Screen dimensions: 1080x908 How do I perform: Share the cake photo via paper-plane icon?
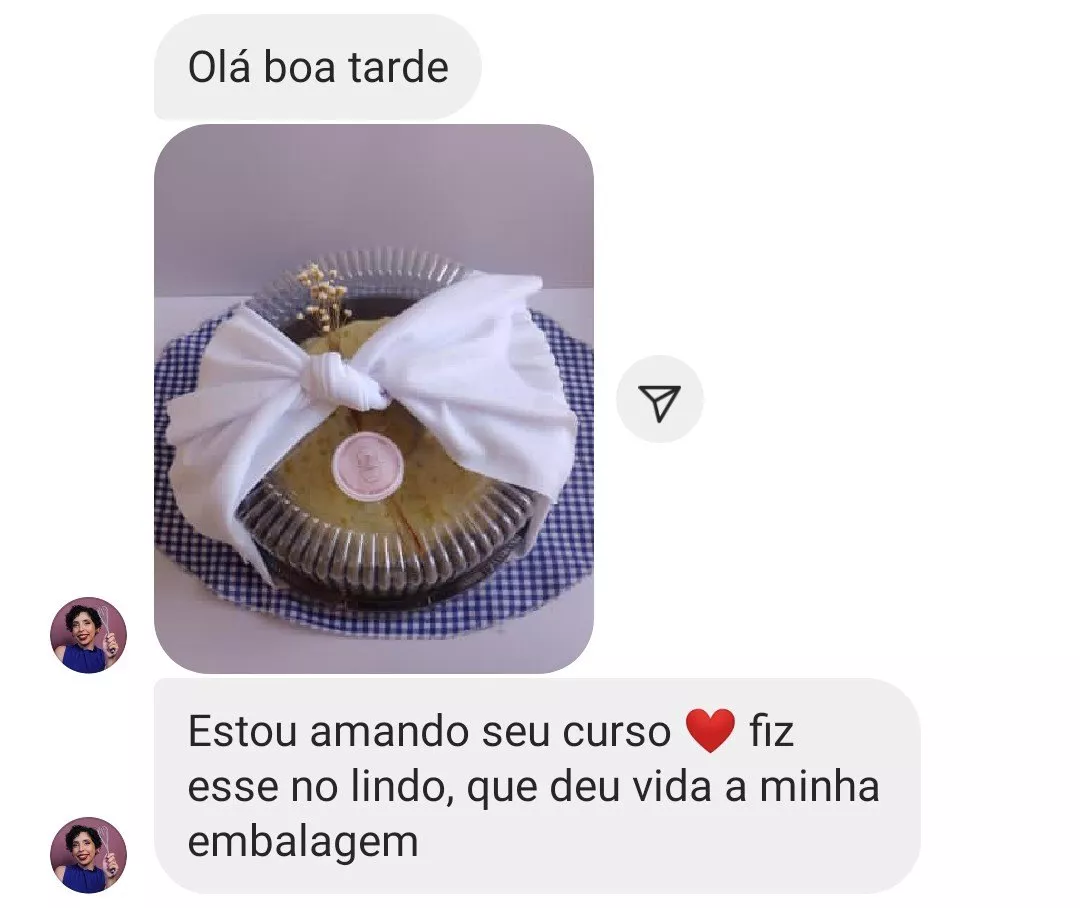click(659, 399)
